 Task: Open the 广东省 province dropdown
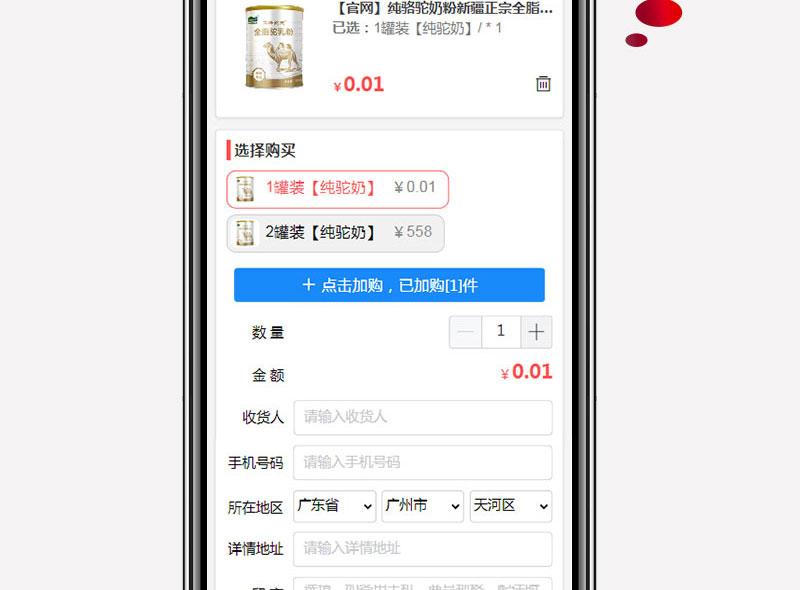[x=335, y=506]
